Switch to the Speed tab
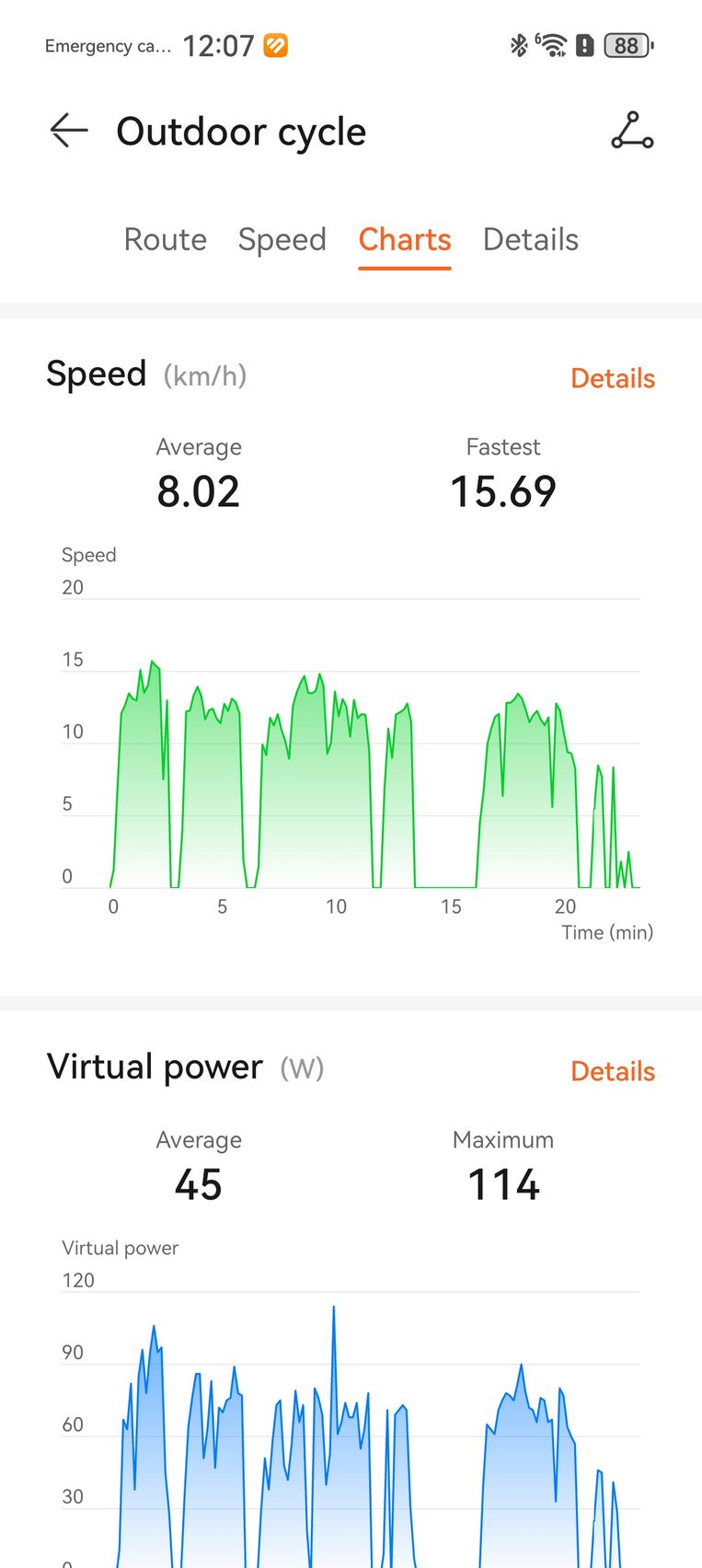This screenshot has width=702, height=1568. click(282, 239)
